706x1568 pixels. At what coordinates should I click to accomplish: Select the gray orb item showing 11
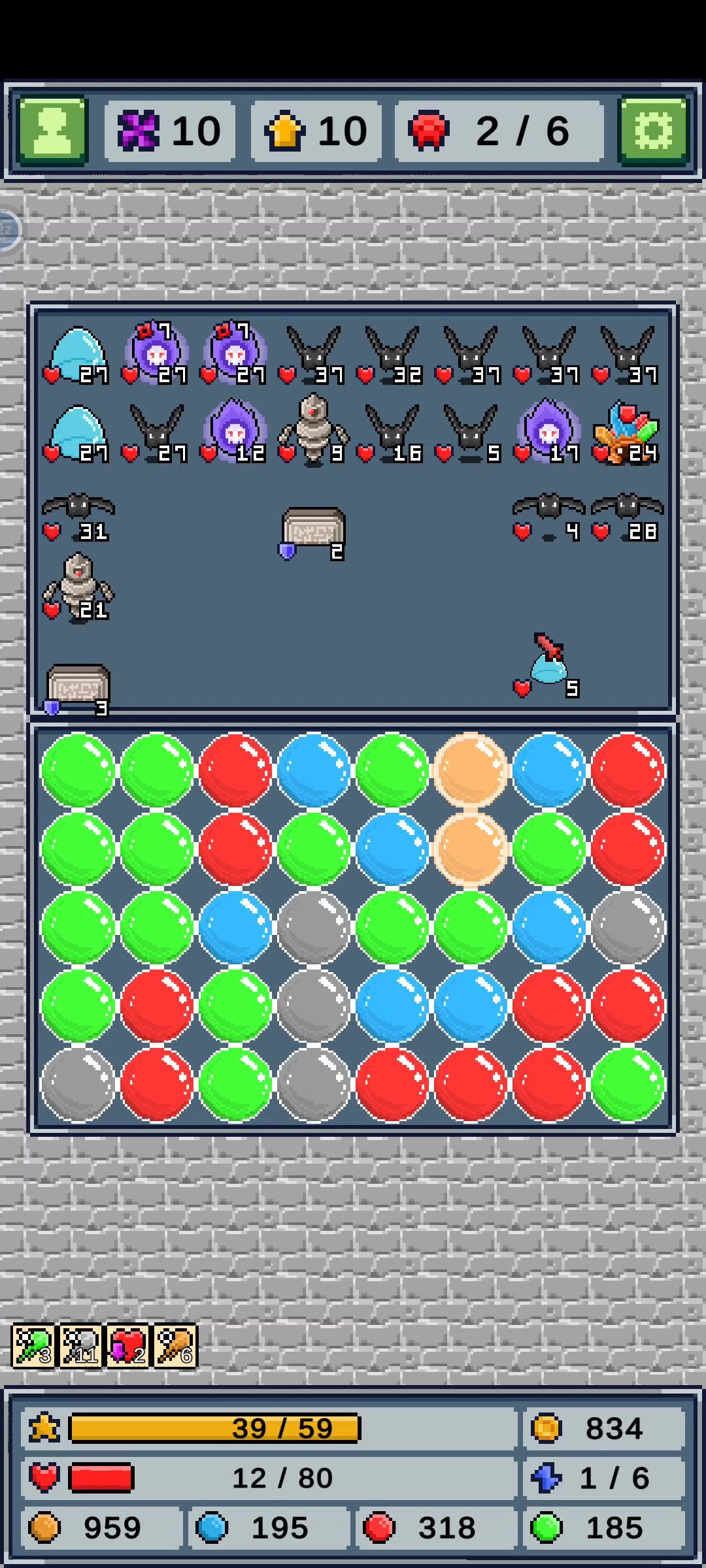coord(81,1346)
